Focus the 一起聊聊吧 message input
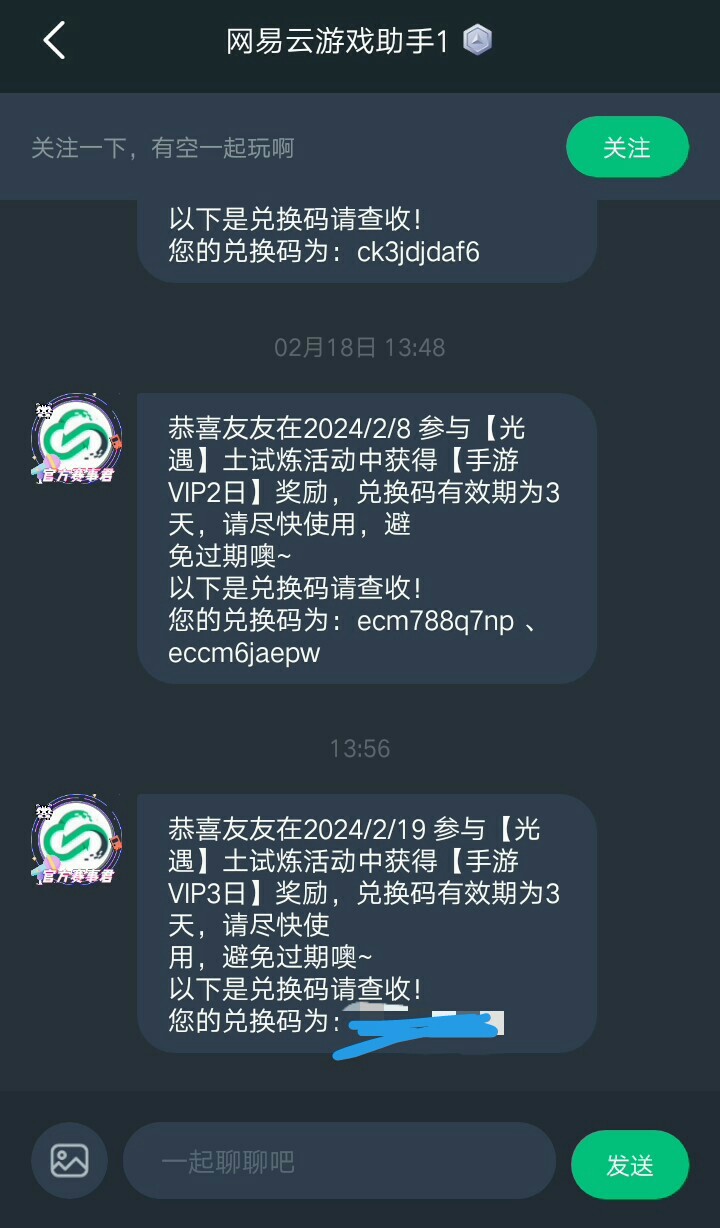This screenshot has width=720, height=1228. (338, 1161)
